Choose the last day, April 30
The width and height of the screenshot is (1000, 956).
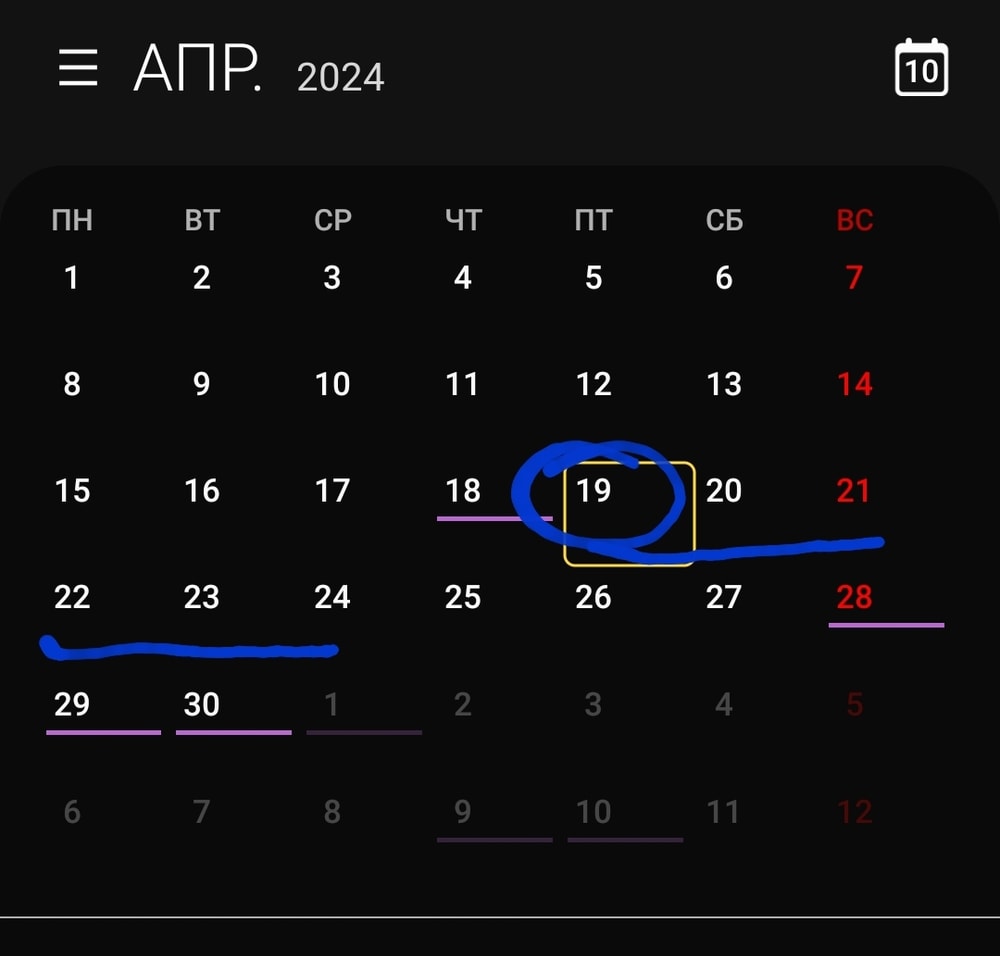tap(202, 705)
